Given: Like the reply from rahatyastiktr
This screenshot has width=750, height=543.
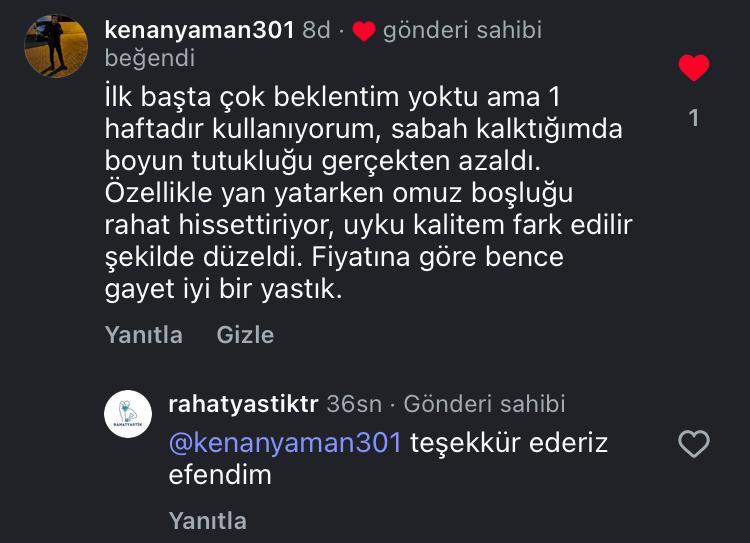Looking at the screenshot, I should pos(693,444).
